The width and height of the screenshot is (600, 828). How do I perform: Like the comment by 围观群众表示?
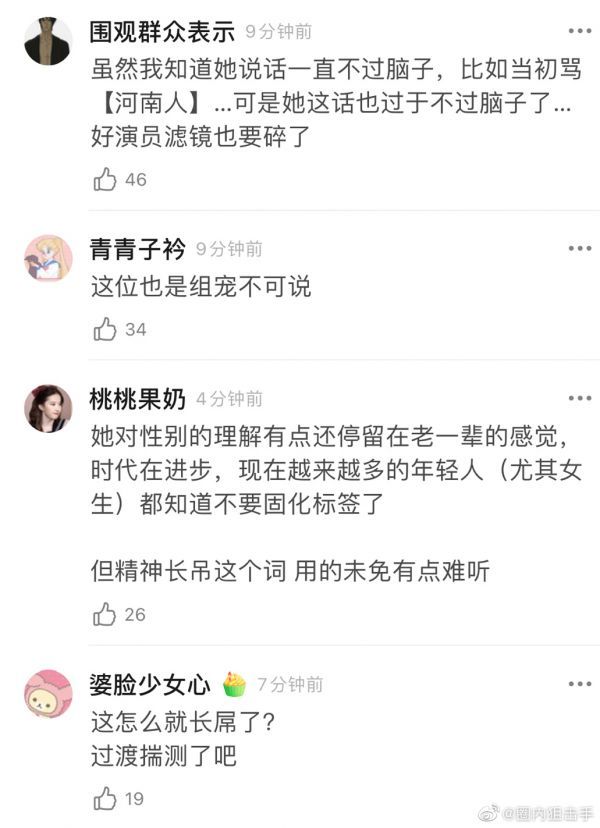coord(106,180)
